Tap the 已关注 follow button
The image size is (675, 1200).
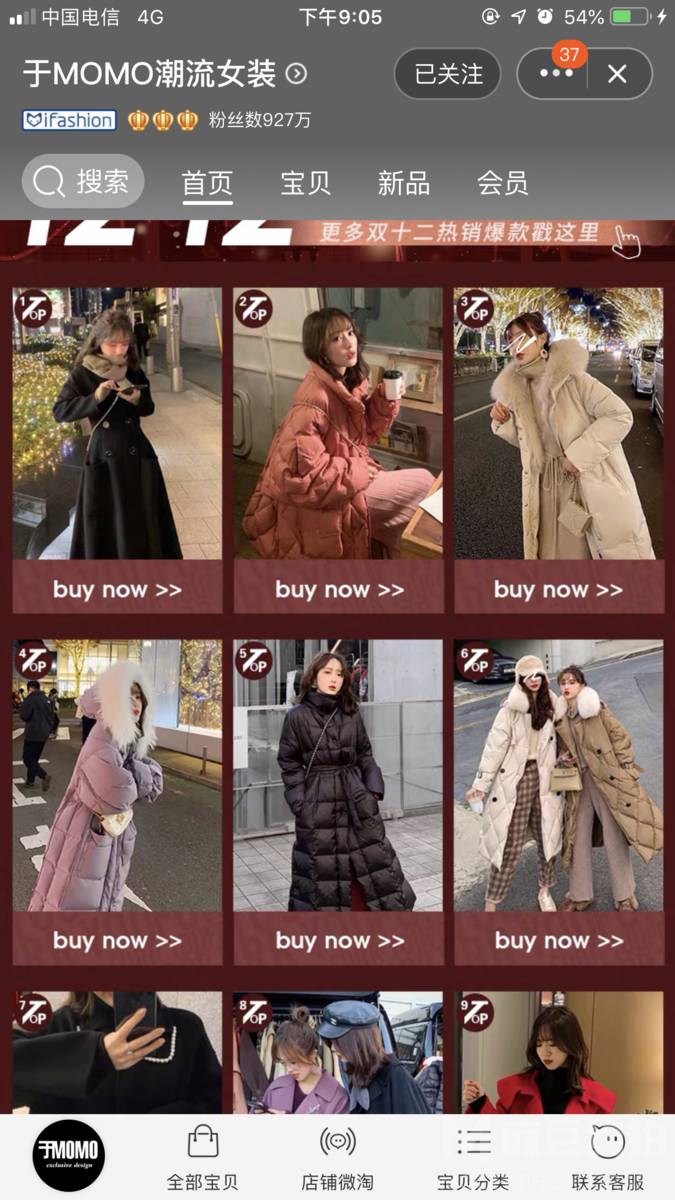pyautogui.click(x=447, y=74)
